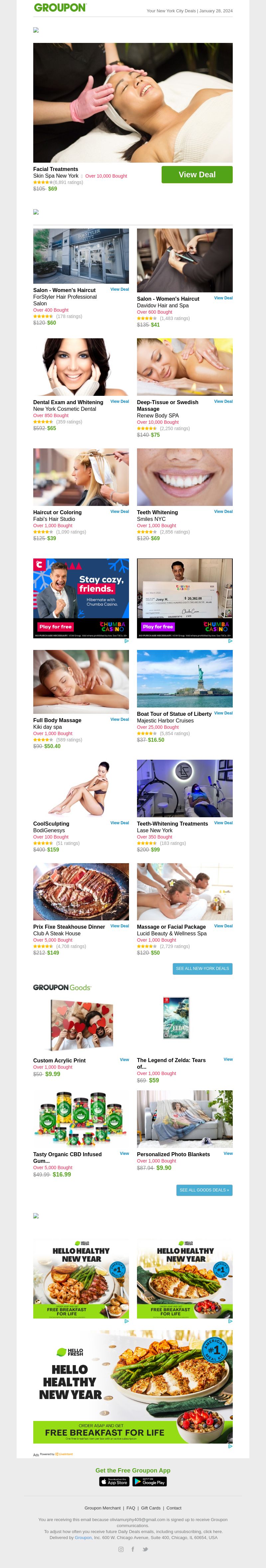Visit Groupon's Instagram page
The image size is (266, 1568).
[120, 1549]
